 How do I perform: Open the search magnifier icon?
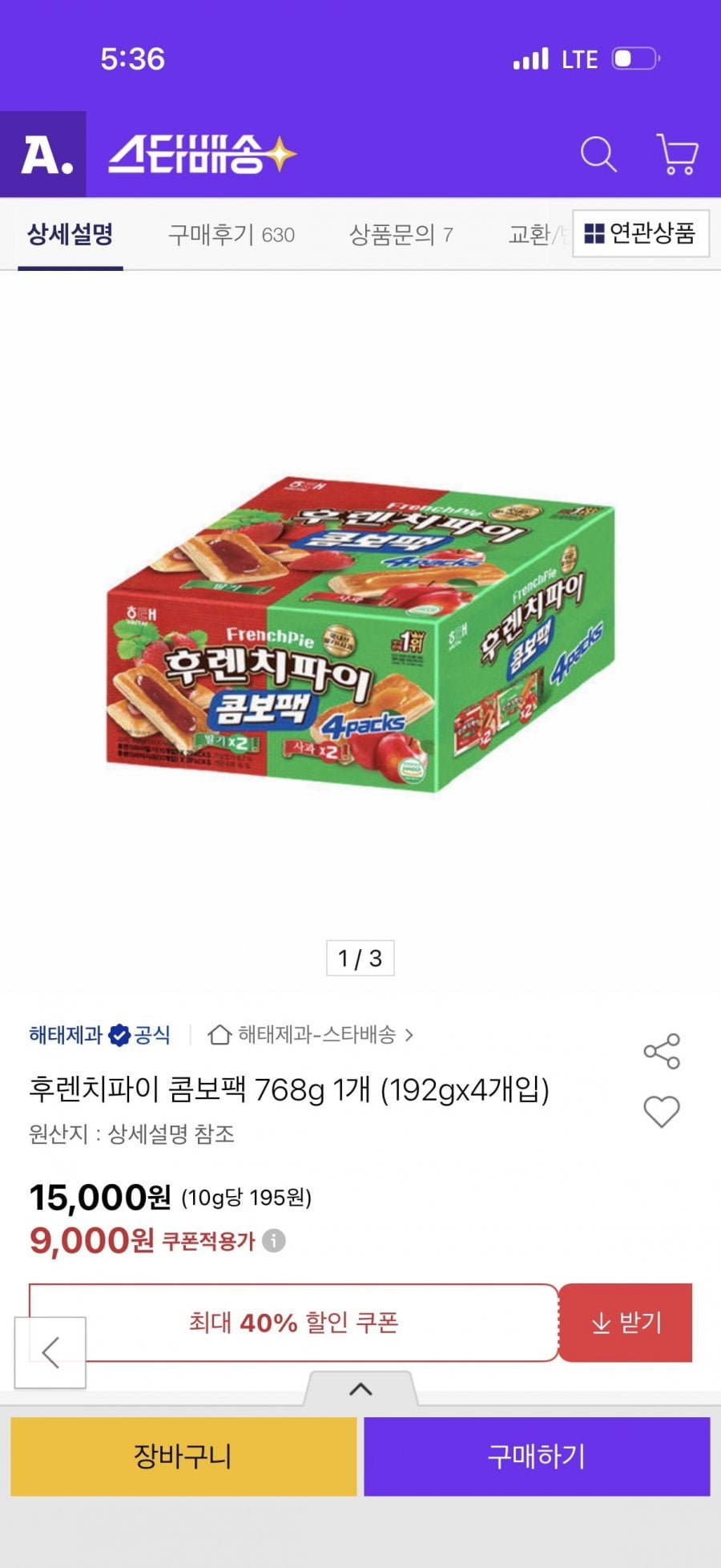point(598,155)
